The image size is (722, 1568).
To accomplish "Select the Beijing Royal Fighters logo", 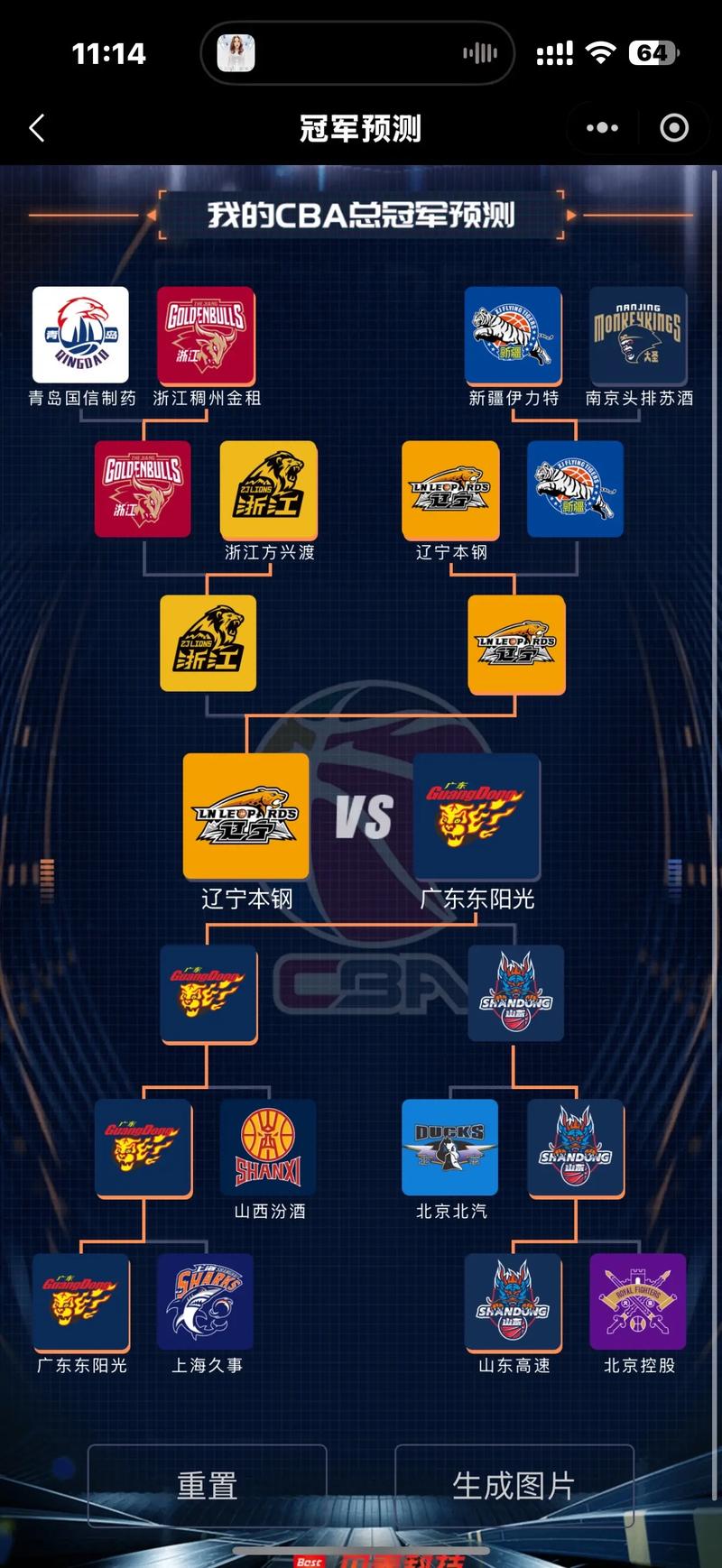I will point(639,1302).
